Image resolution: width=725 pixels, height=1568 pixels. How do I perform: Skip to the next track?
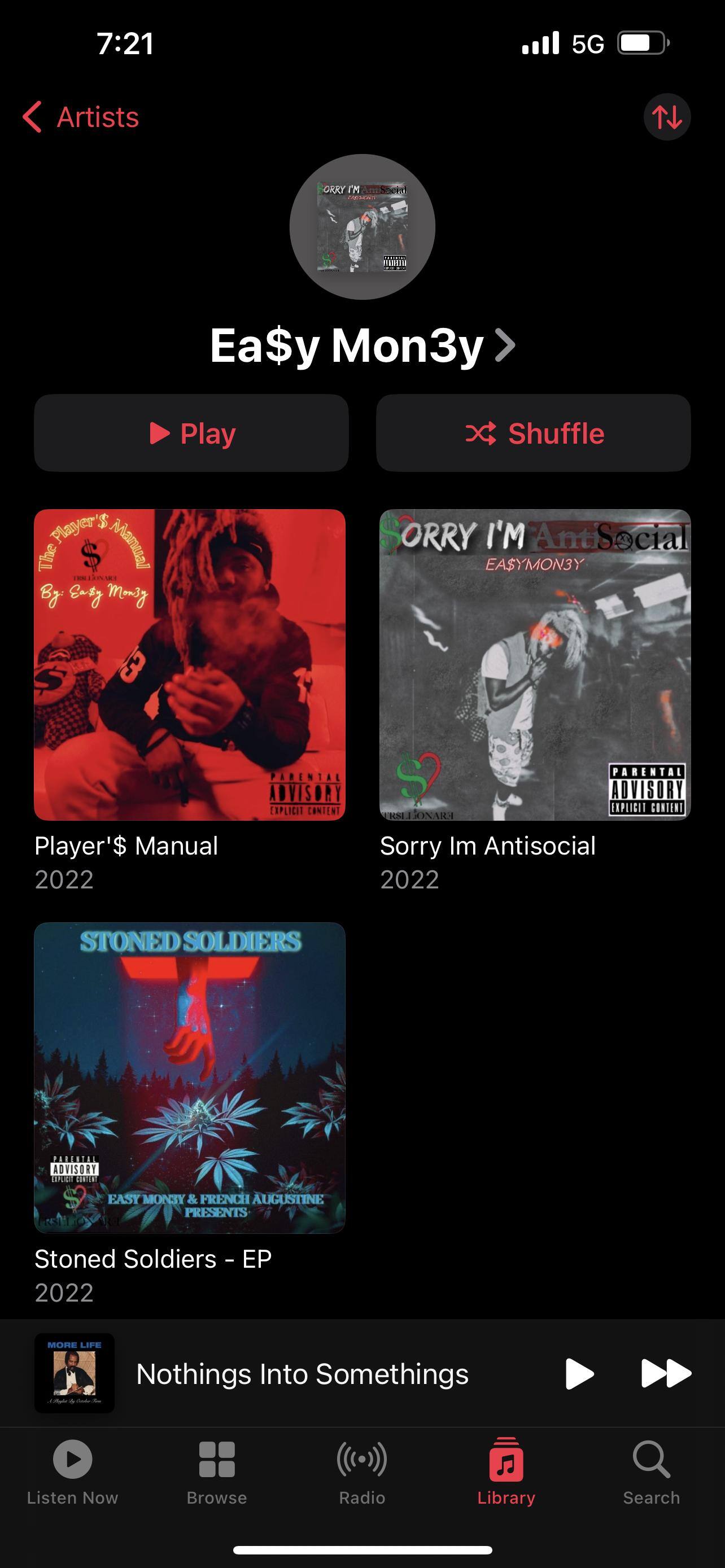coord(666,1374)
